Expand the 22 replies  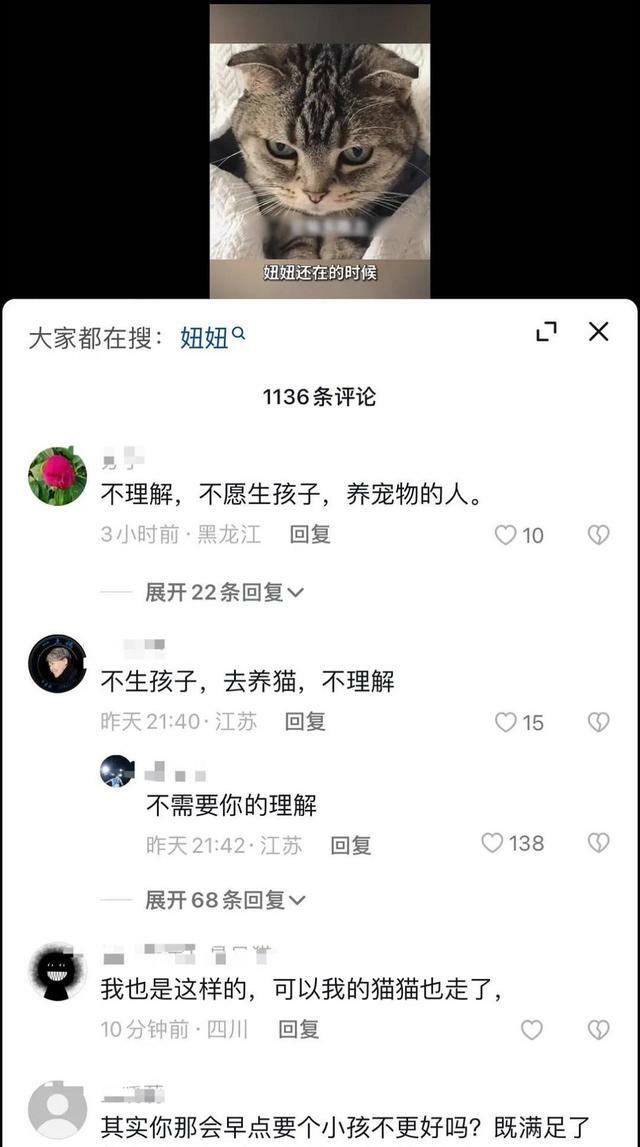(x=224, y=592)
